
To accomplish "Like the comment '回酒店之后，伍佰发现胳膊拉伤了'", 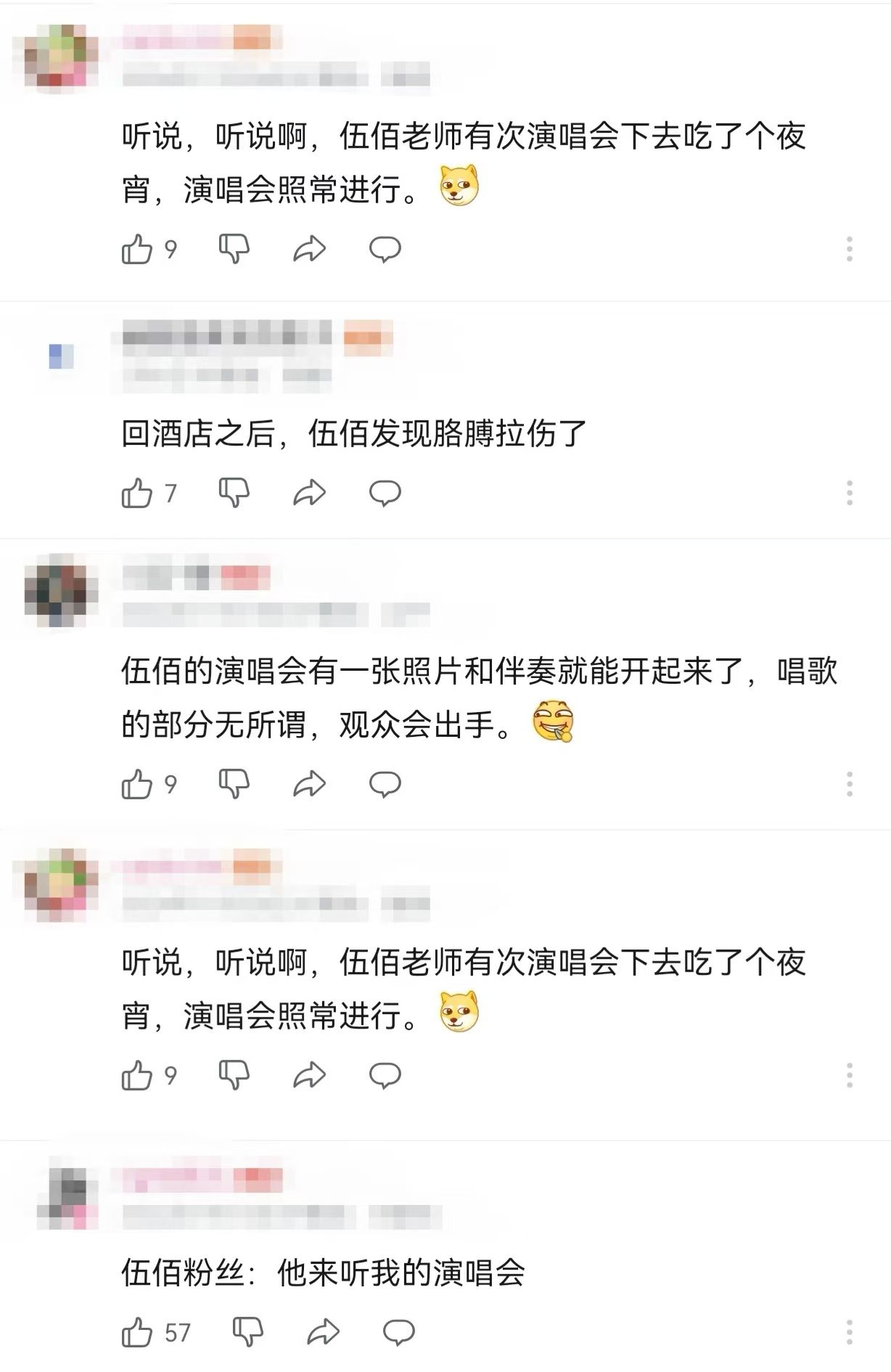I will (137, 494).
